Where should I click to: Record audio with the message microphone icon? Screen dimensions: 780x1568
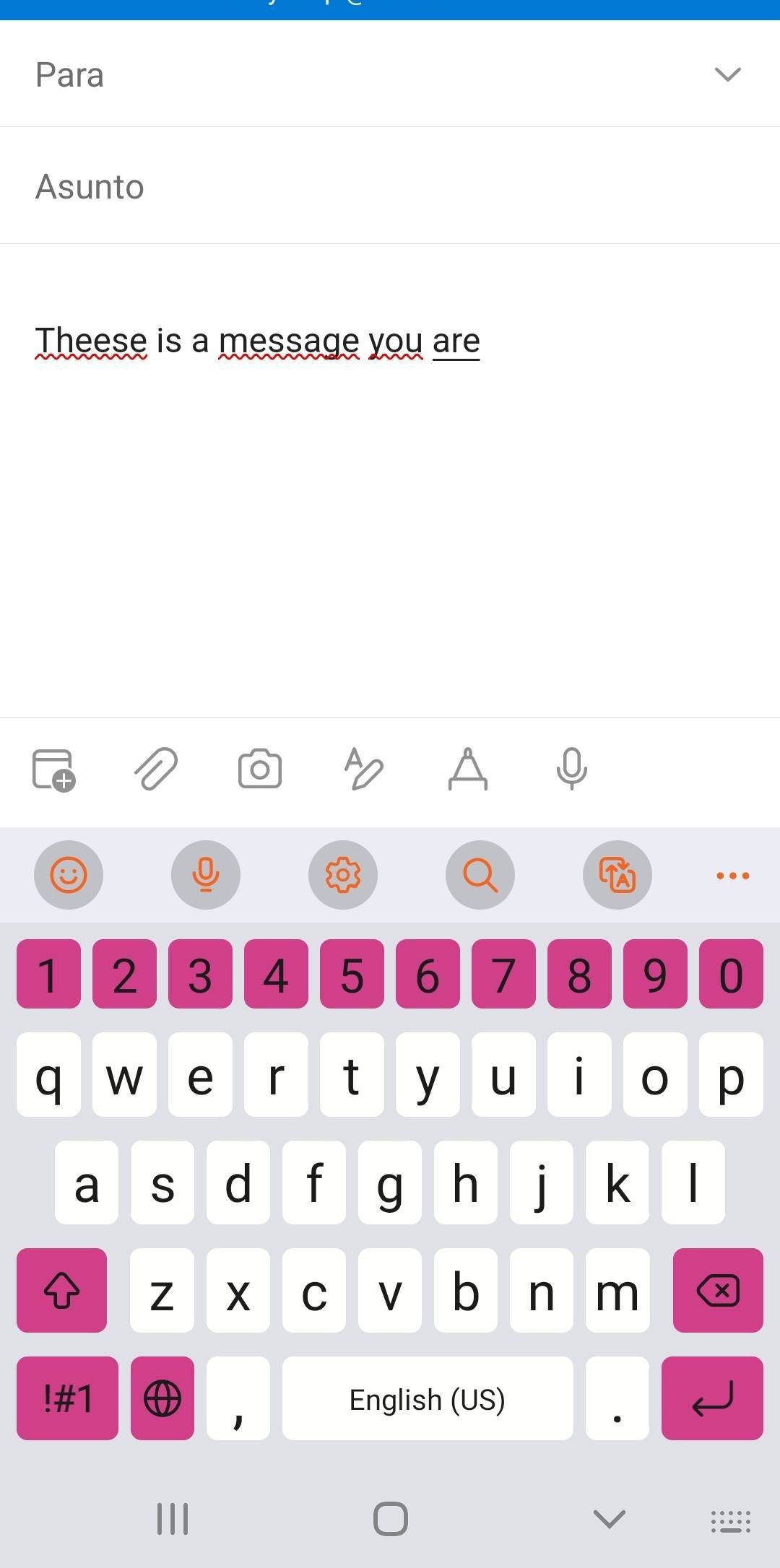coord(571,770)
